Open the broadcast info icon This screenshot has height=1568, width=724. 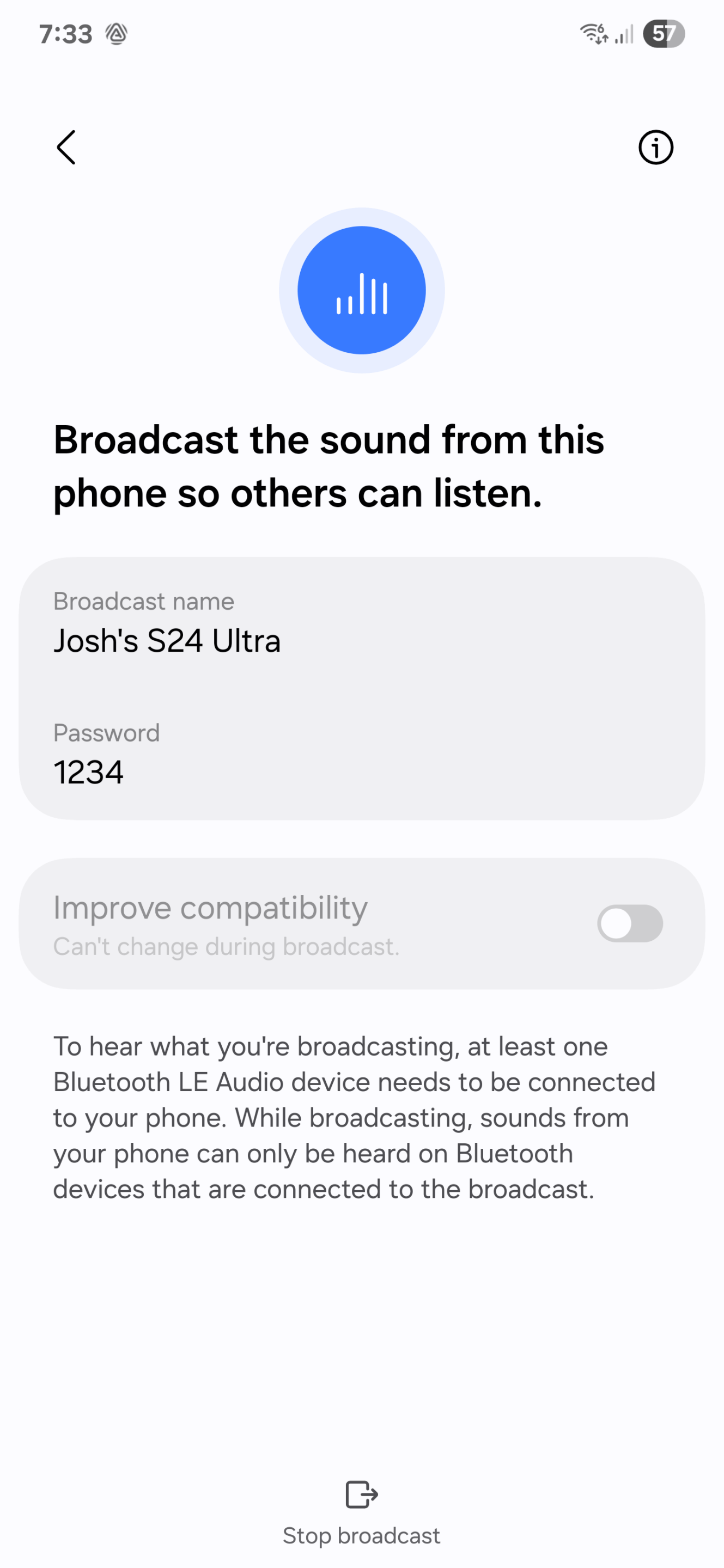tap(655, 148)
